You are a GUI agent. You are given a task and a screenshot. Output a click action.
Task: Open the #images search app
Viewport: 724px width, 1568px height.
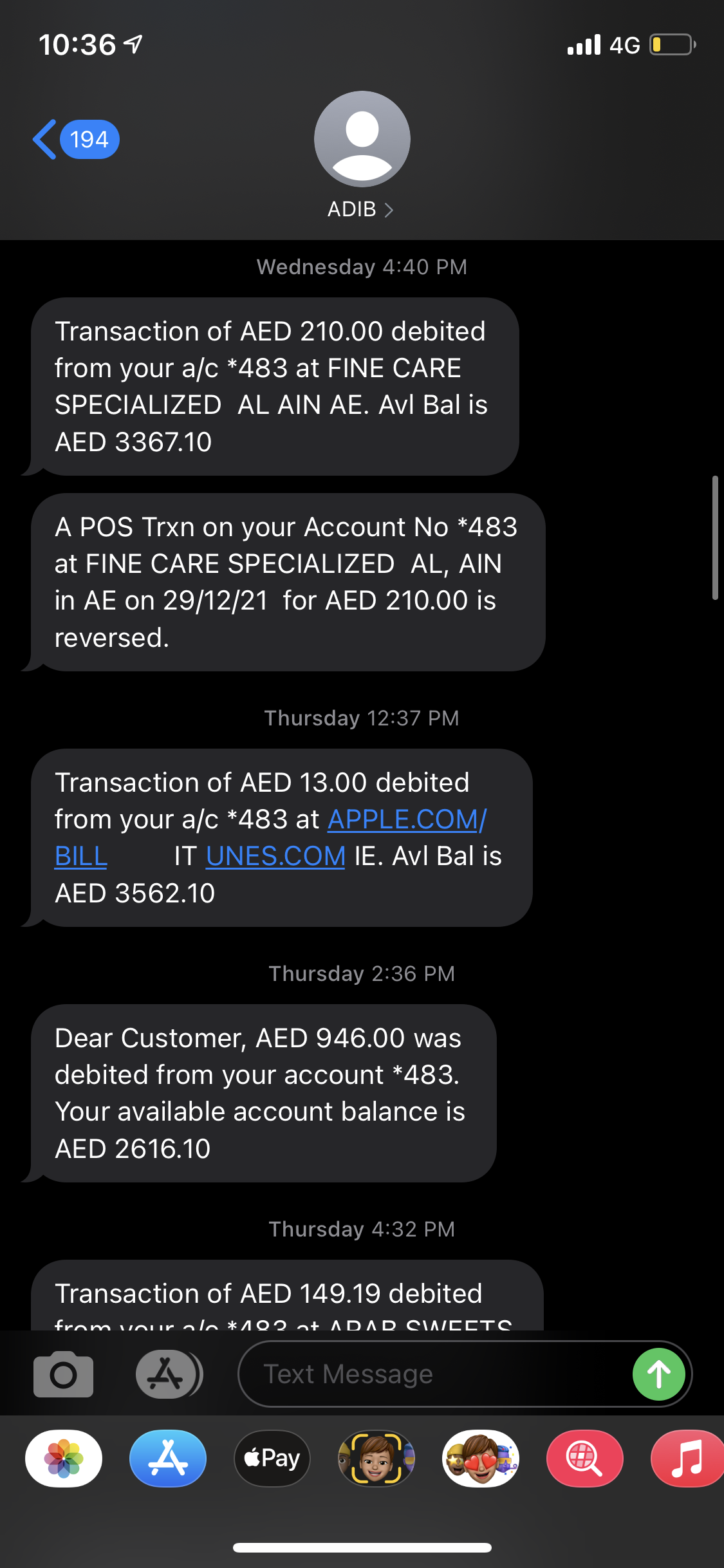pos(585,1459)
